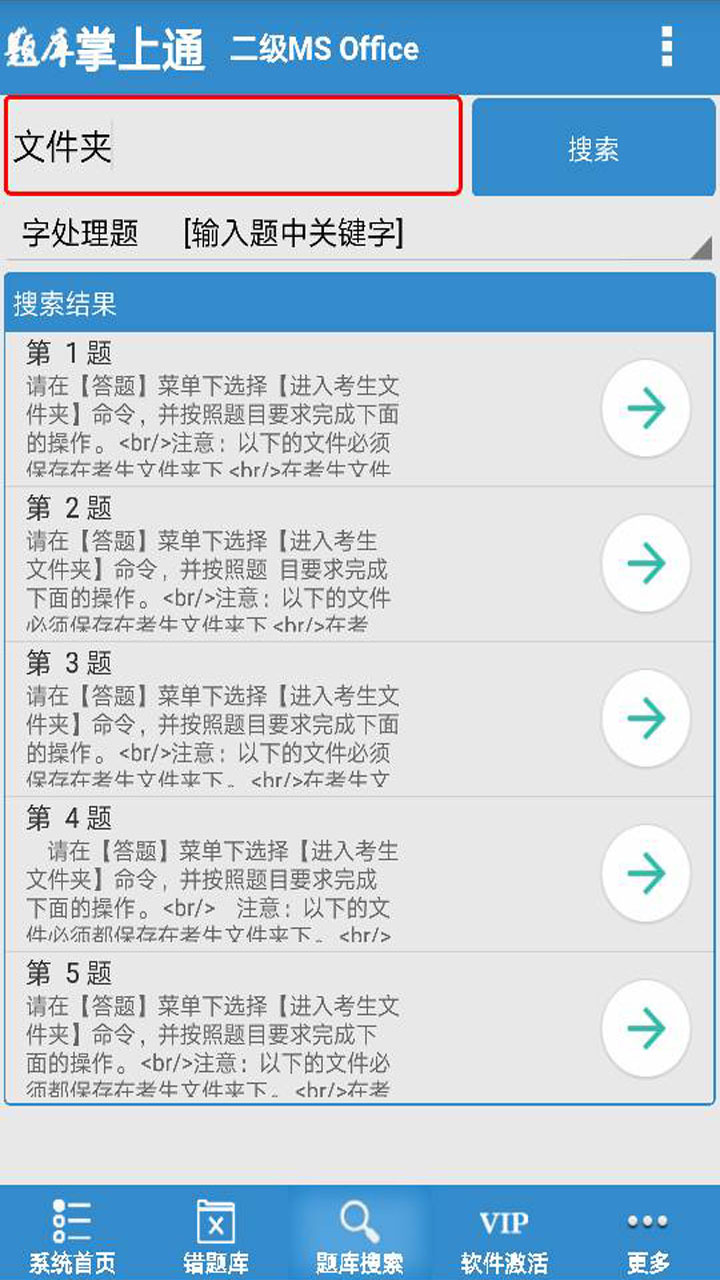Go to the 软件激活 VIP tab
This screenshot has width=720, height=1280.
pyautogui.click(x=504, y=1234)
